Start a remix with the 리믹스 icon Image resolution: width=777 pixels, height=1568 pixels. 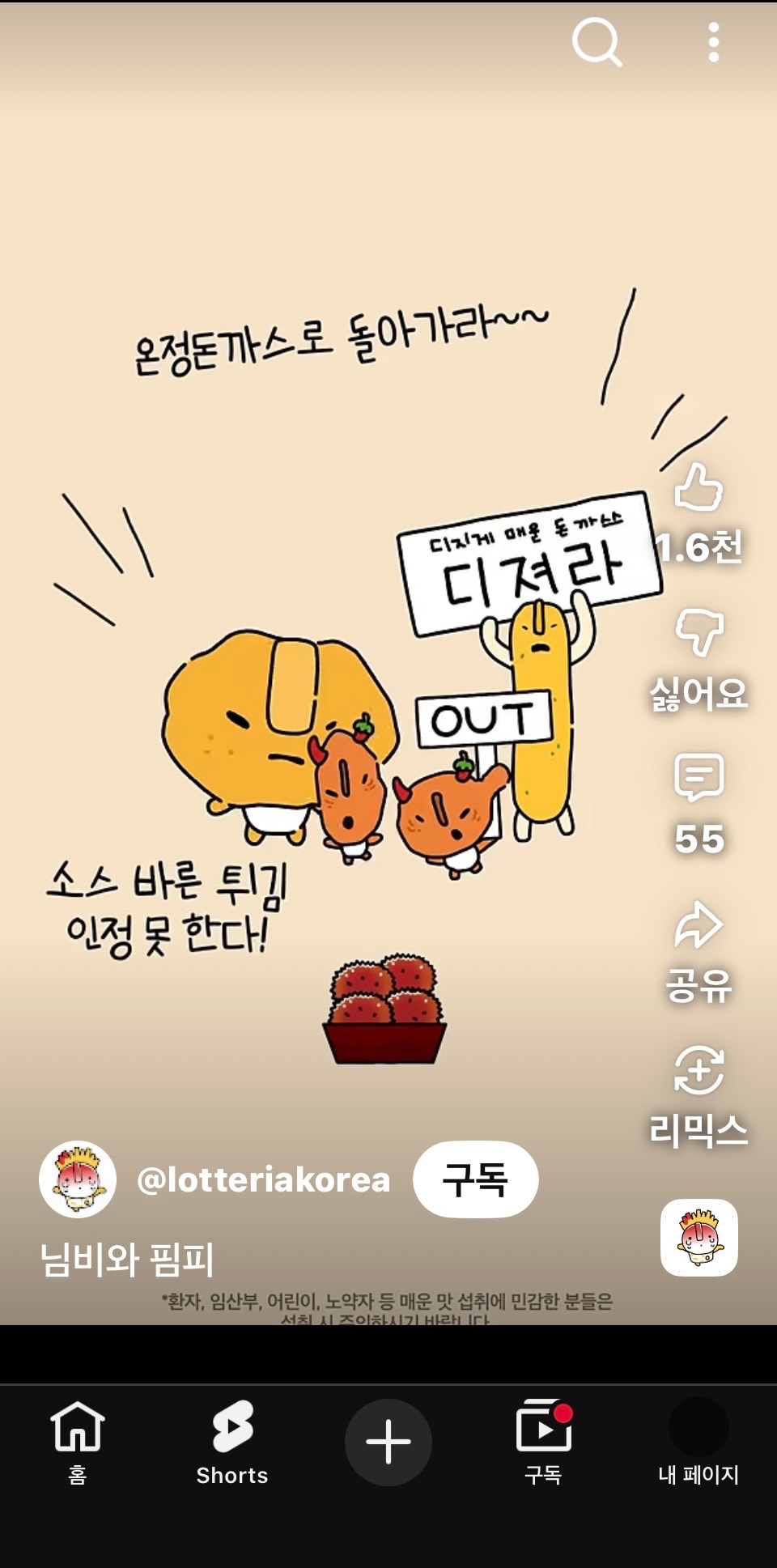[x=701, y=1069]
